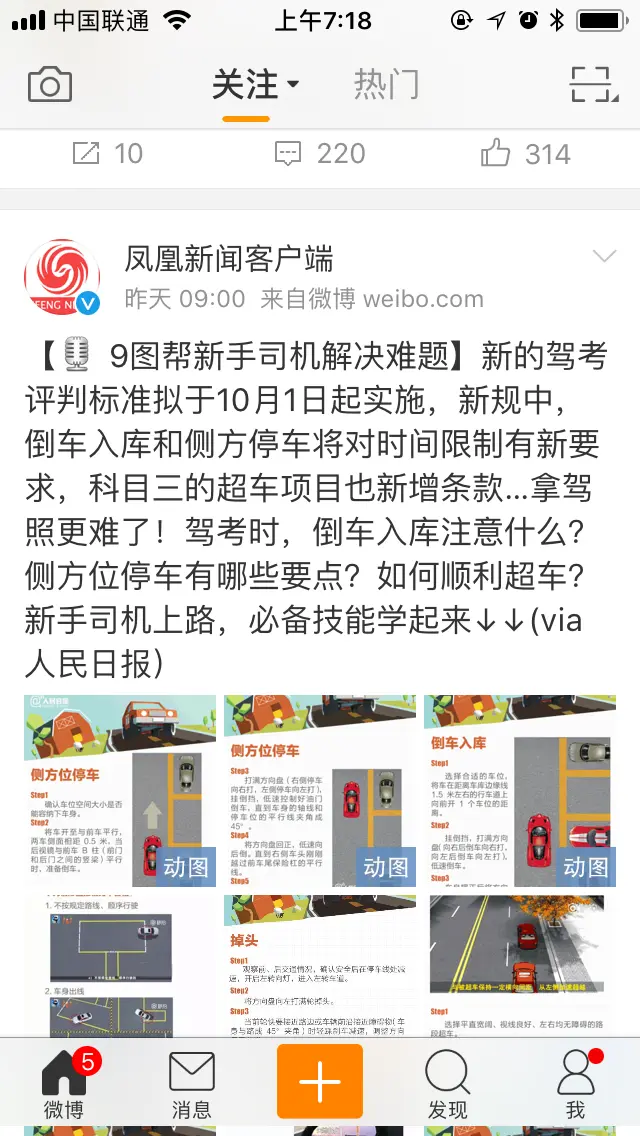Open the 掉头 image tile
The width and height of the screenshot is (640, 1136).
point(320,965)
